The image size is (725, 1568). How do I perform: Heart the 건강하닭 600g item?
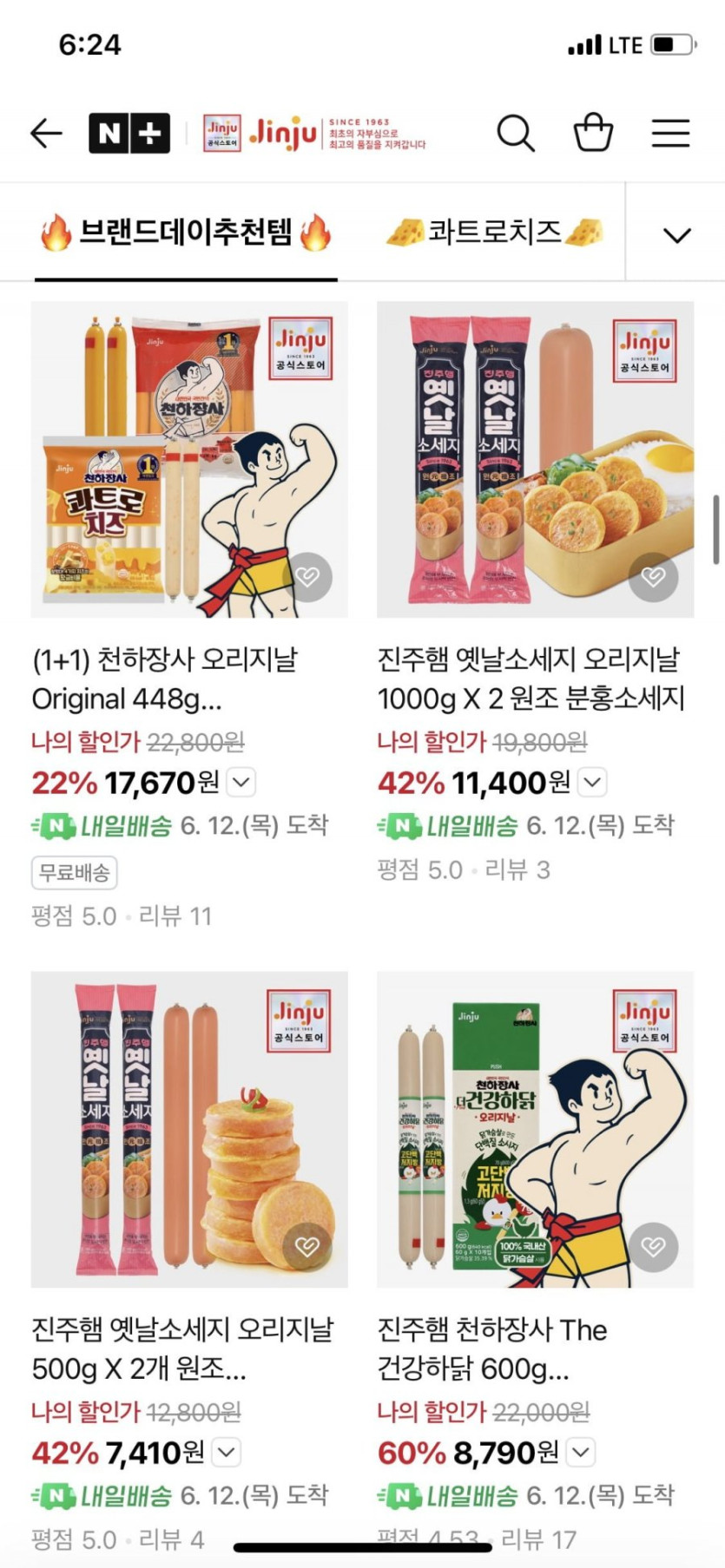[653, 1246]
